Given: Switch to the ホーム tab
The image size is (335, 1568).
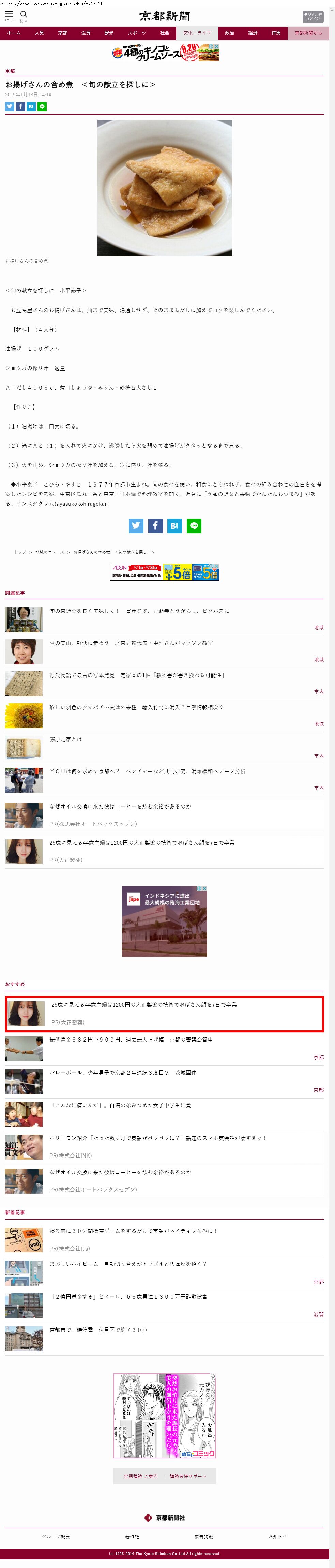Looking at the screenshot, I should tap(13, 33).
